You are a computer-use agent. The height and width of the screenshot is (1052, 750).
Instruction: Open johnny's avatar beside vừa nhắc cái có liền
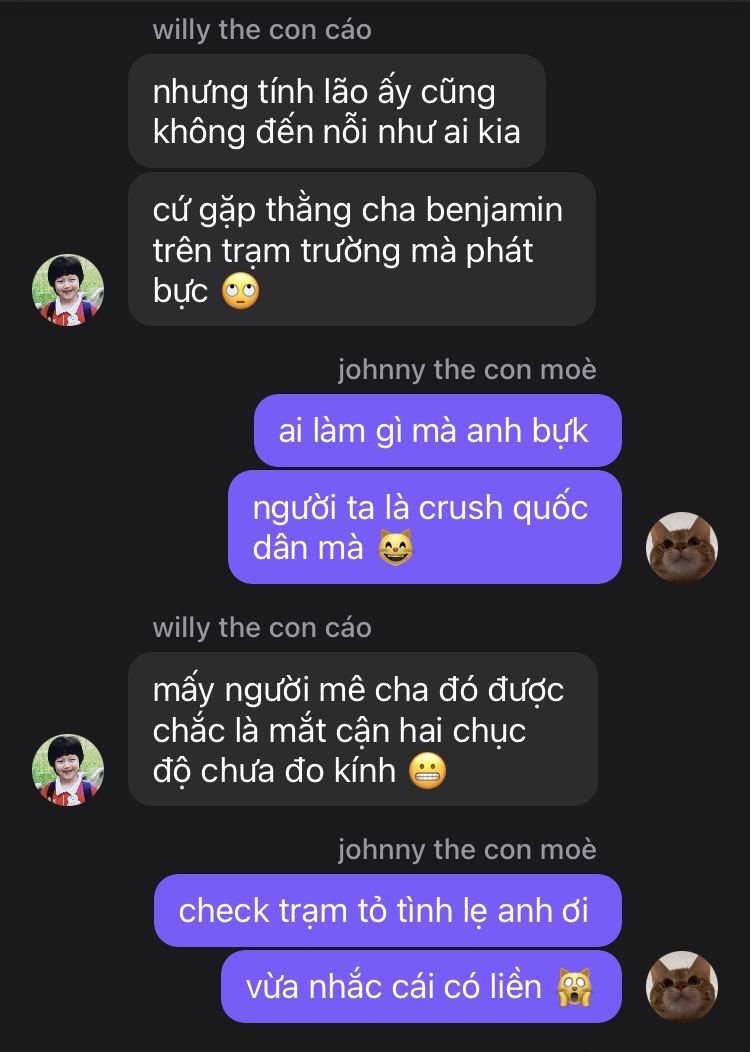[683, 986]
